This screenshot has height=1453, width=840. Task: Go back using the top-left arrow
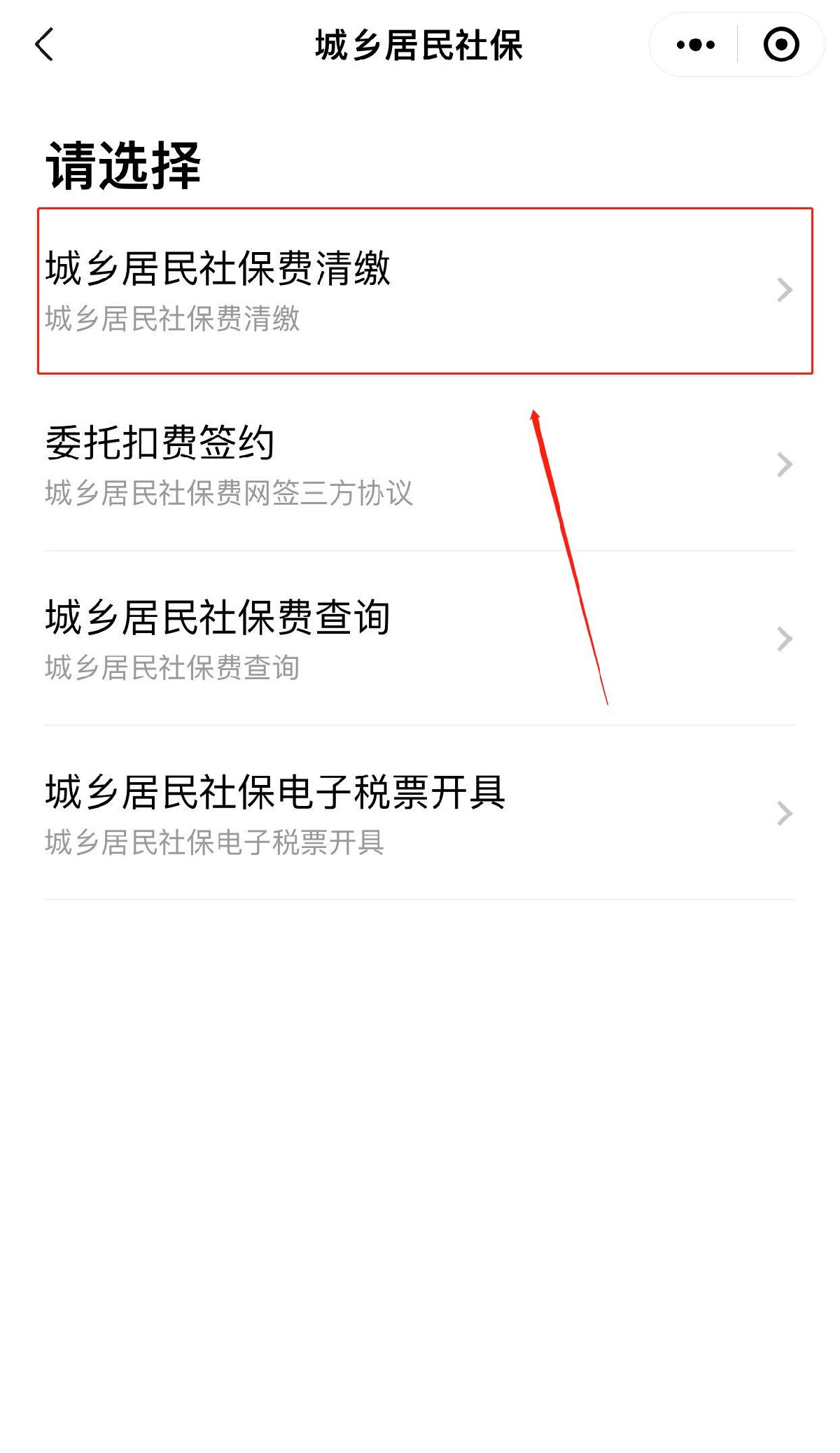(44, 45)
